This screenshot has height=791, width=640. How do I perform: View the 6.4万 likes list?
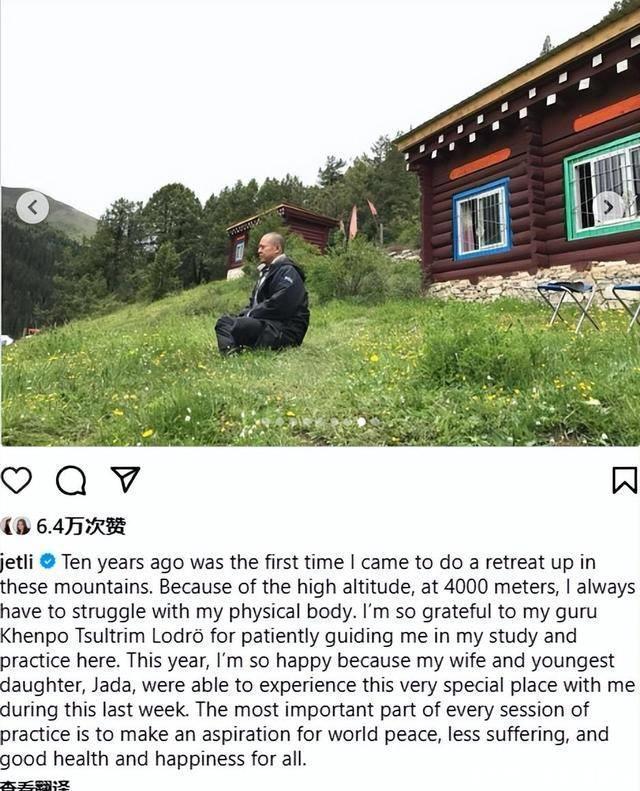(80, 526)
